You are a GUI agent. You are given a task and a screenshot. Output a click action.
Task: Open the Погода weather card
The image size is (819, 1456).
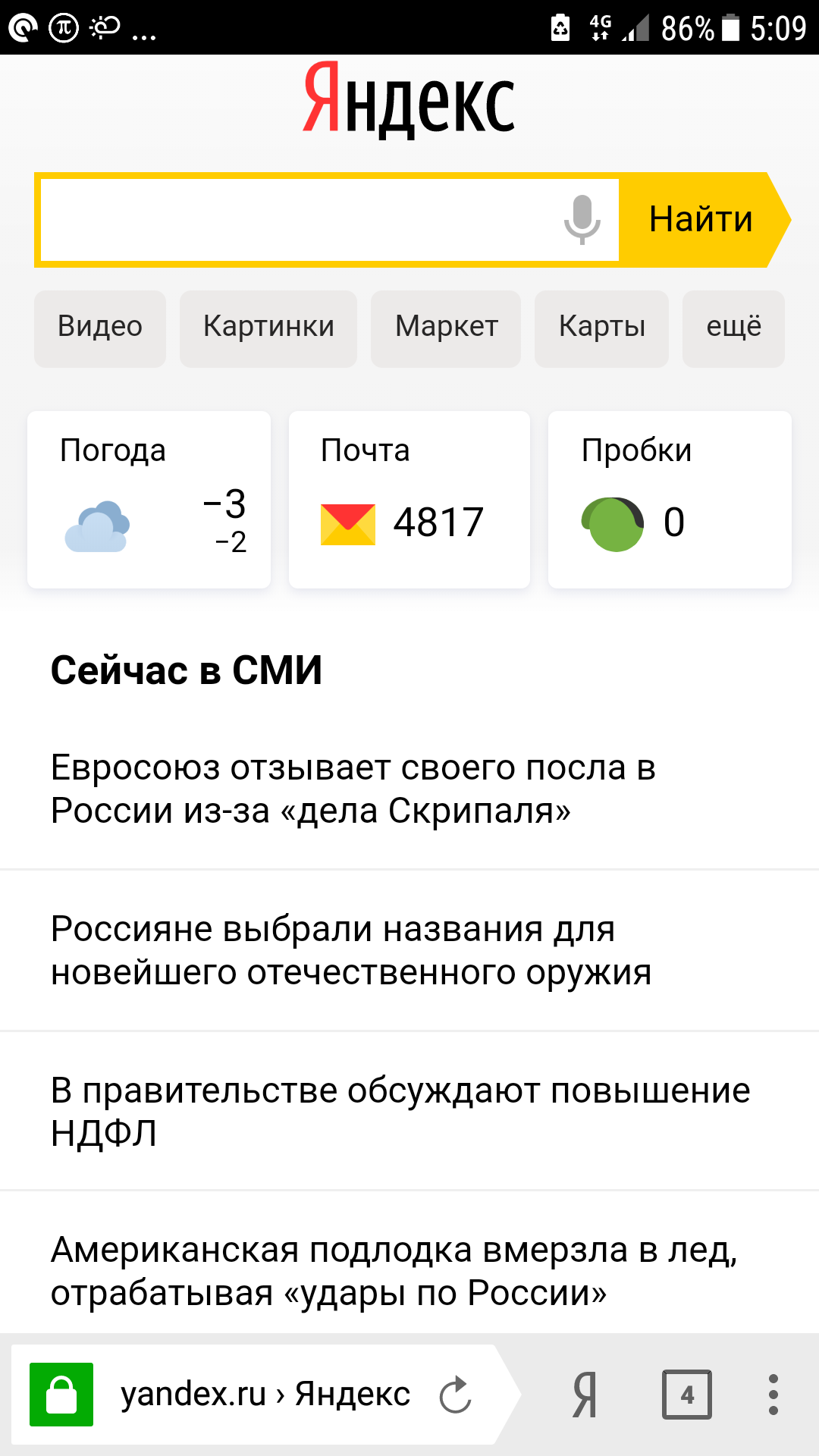pyautogui.click(x=149, y=500)
